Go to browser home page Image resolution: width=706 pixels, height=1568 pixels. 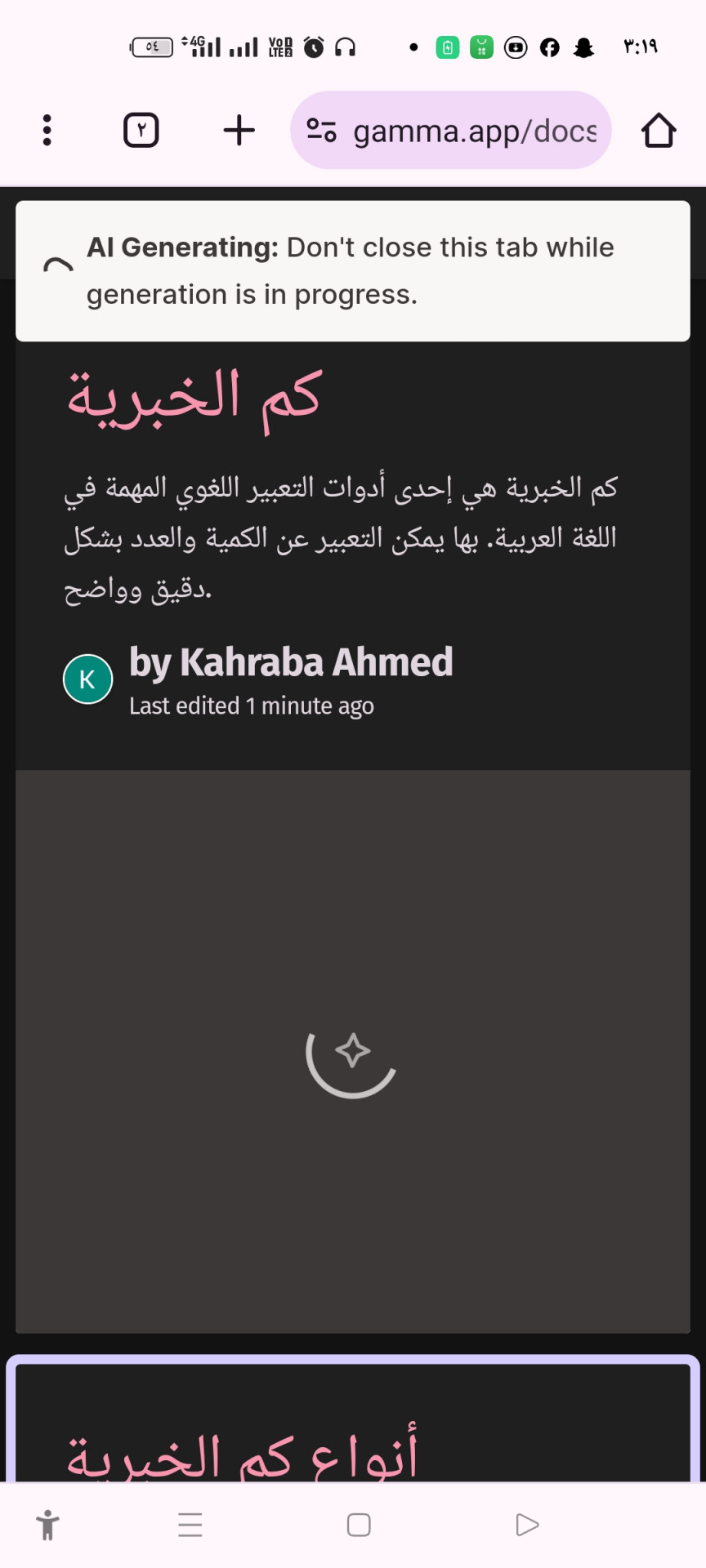(659, 130)
